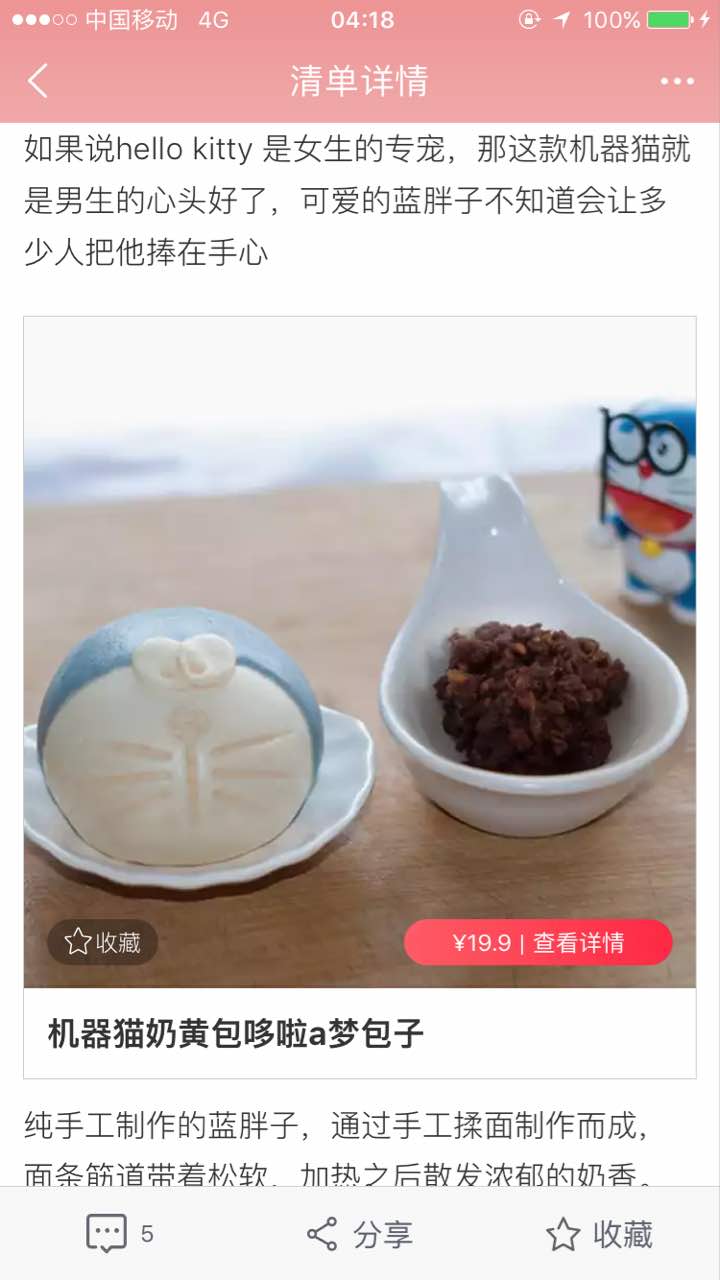Go back from the 清单详情 page
The image size is (720, 1280).
coord(38,81)
